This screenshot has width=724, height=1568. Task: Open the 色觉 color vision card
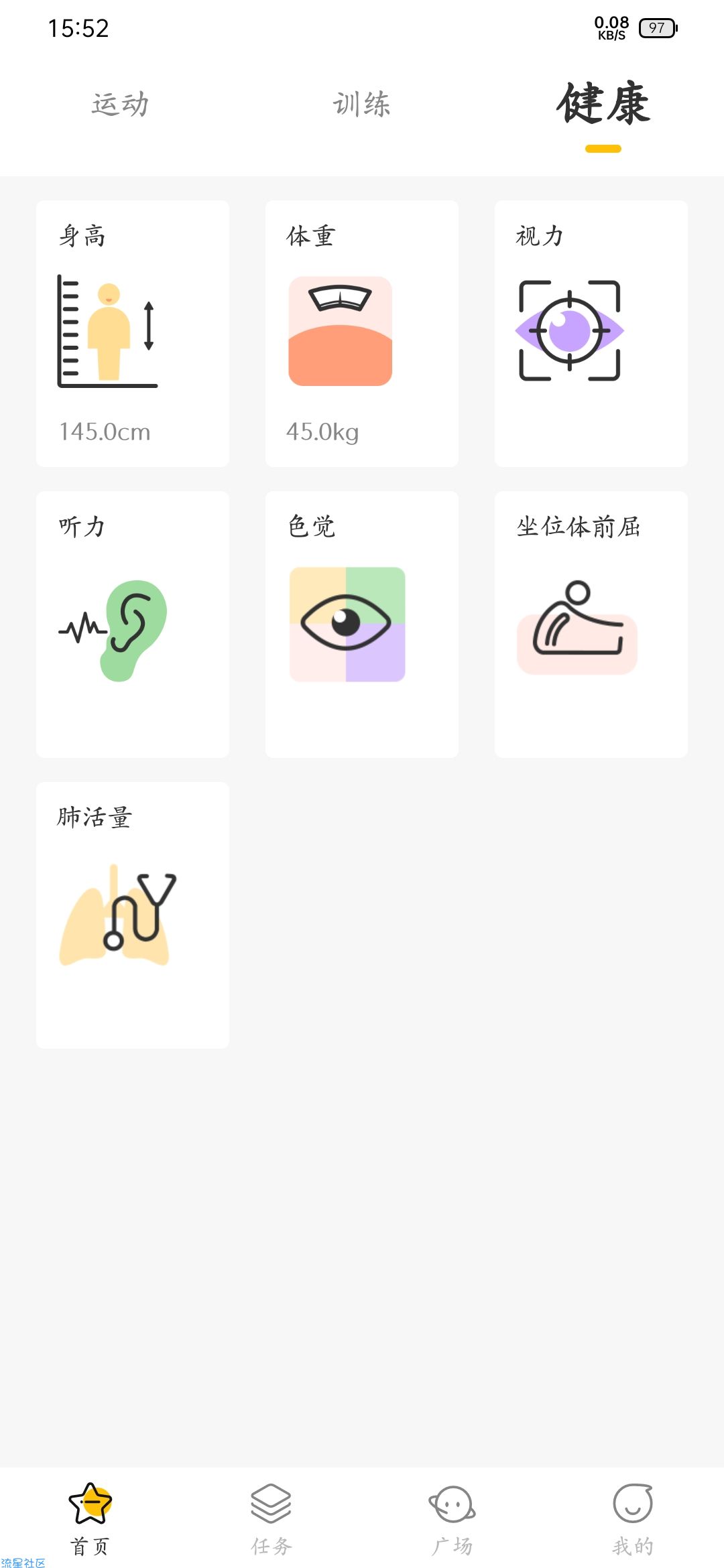tap(362, 625)
